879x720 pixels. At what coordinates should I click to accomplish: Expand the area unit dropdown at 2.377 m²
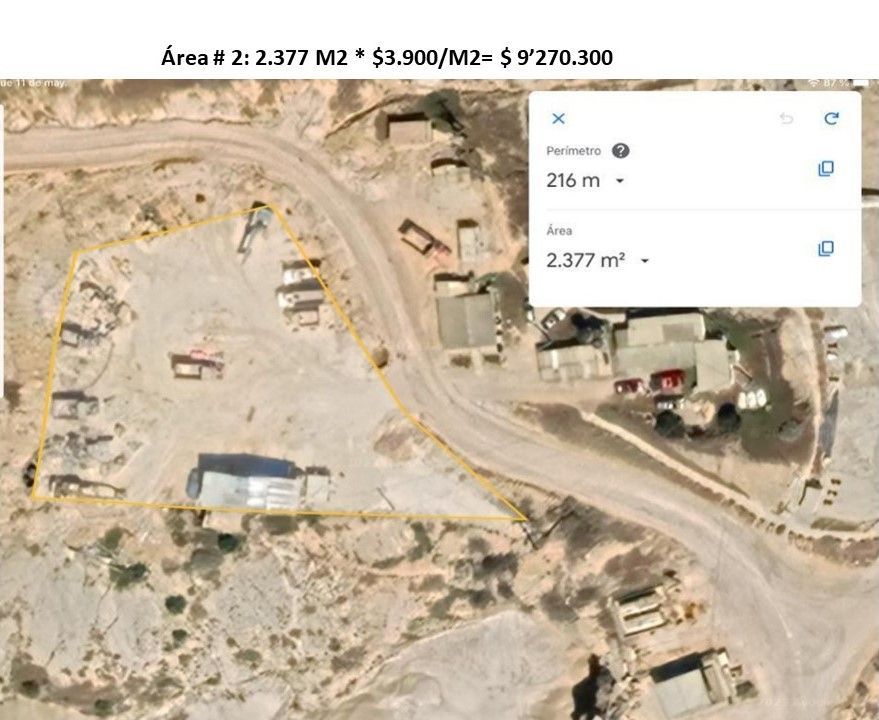pyautogui.click(x=645, y=261)
